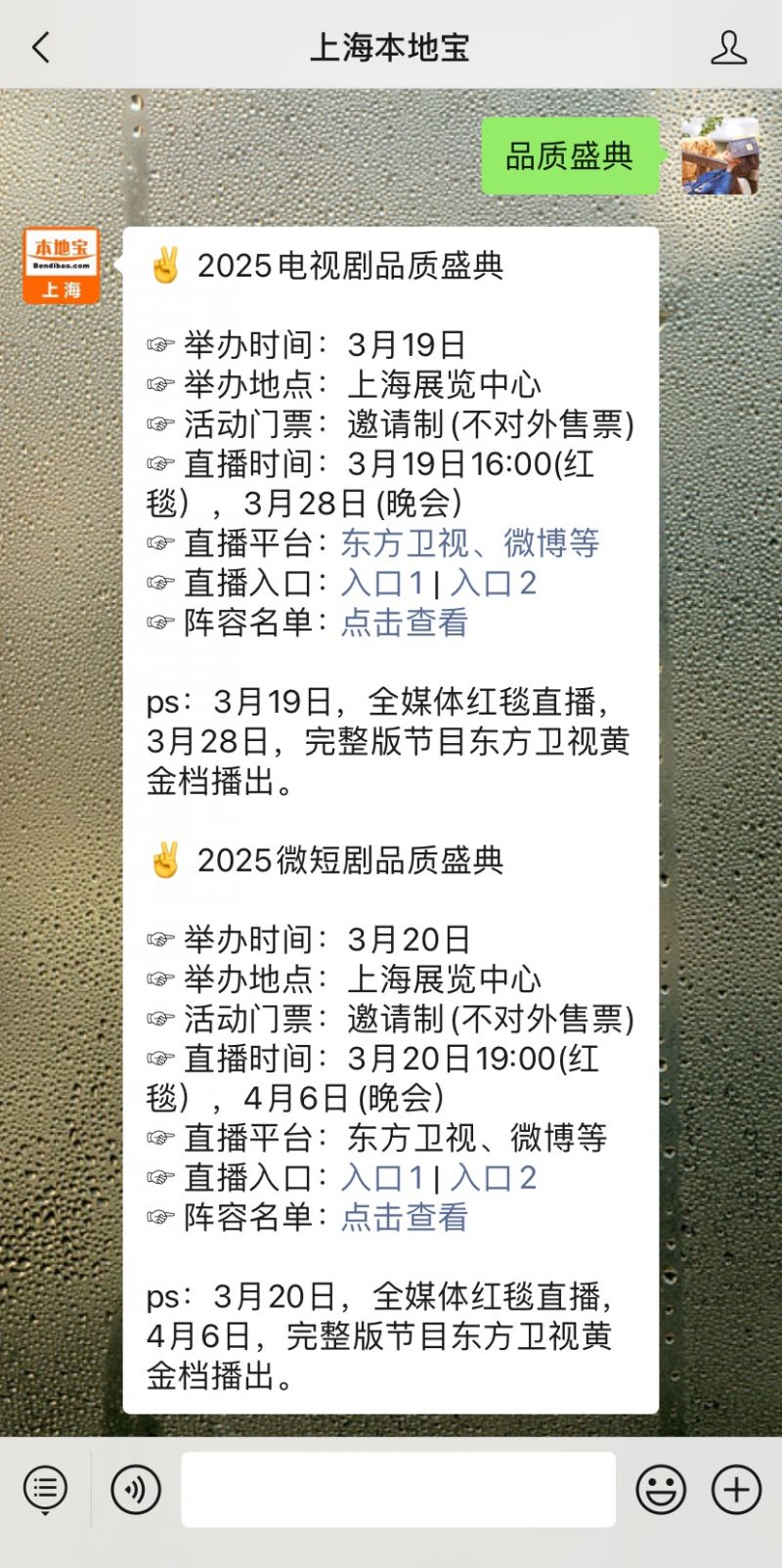This screenshot has width=782, height=1568.
Task: Open 入口2 for 电视剧品质盛典 livestream
Action: (494, 584)
